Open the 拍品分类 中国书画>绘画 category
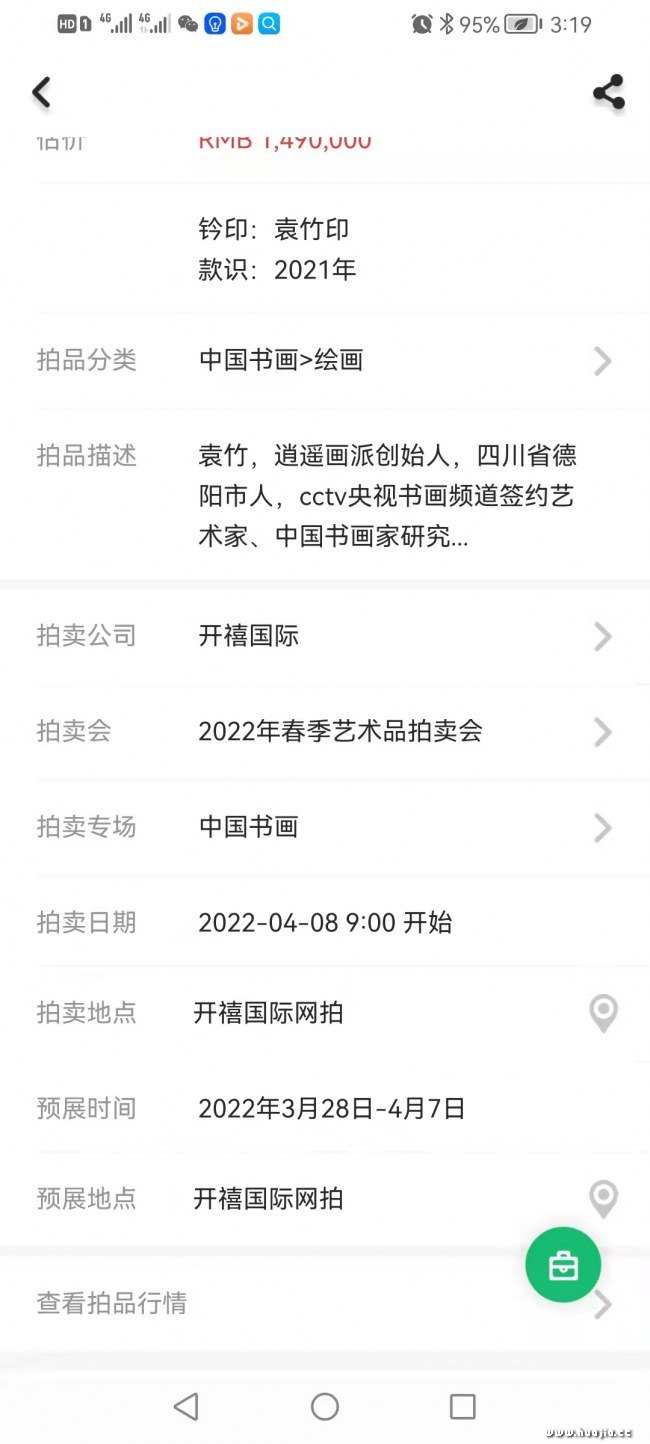The width and height of the screenshot is (650, 1444). pyautogui.click(x=325, y=360)
